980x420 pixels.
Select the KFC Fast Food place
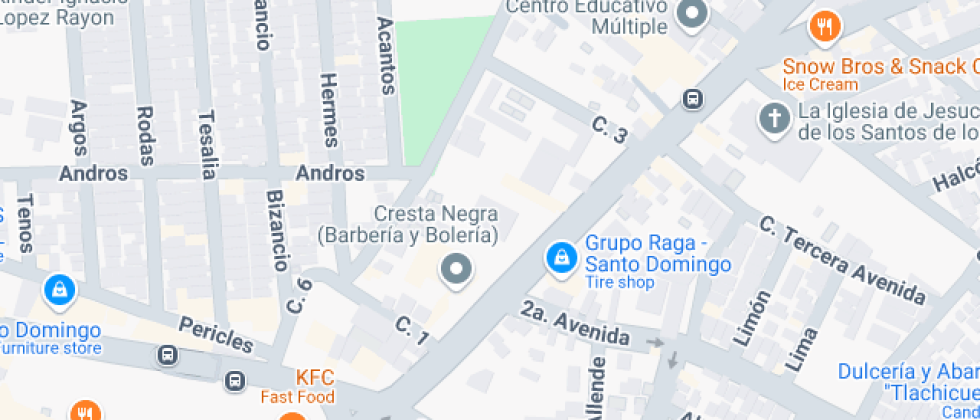point(314,378)
